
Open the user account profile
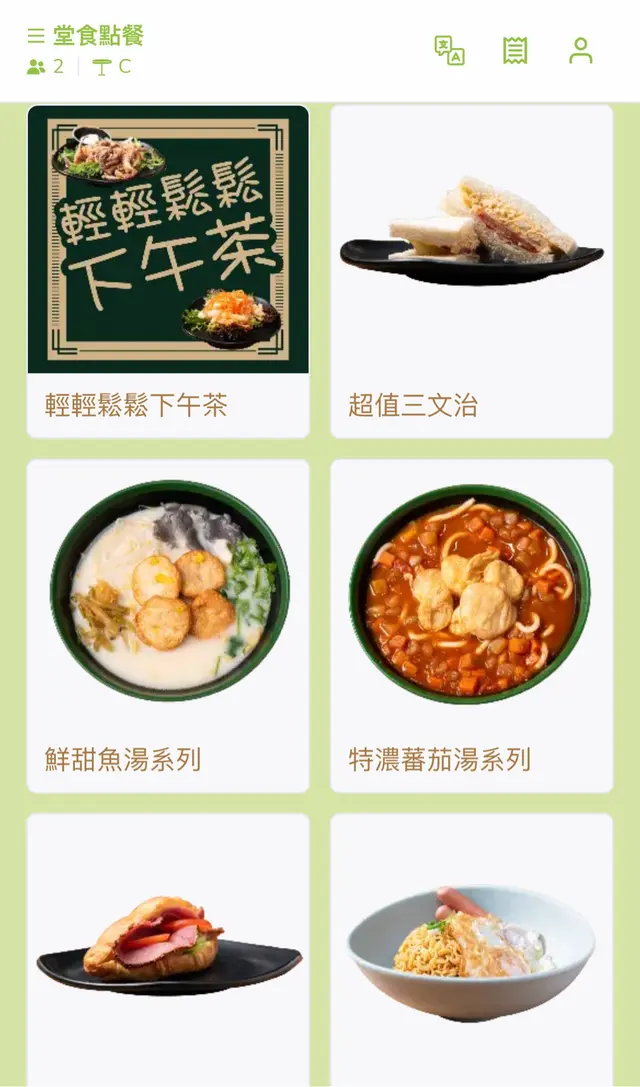pos(581,50)
